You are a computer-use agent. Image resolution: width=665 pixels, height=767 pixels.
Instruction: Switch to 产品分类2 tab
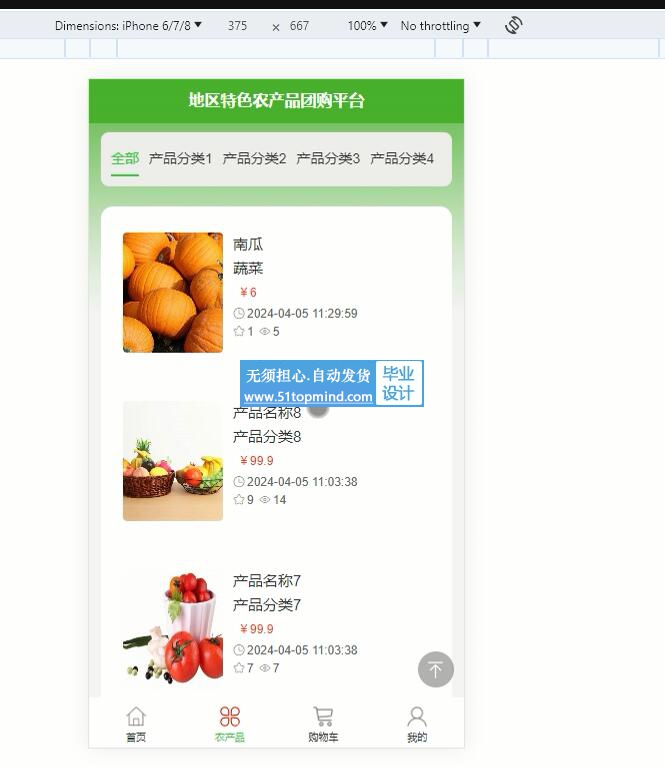tap(254, 158)
